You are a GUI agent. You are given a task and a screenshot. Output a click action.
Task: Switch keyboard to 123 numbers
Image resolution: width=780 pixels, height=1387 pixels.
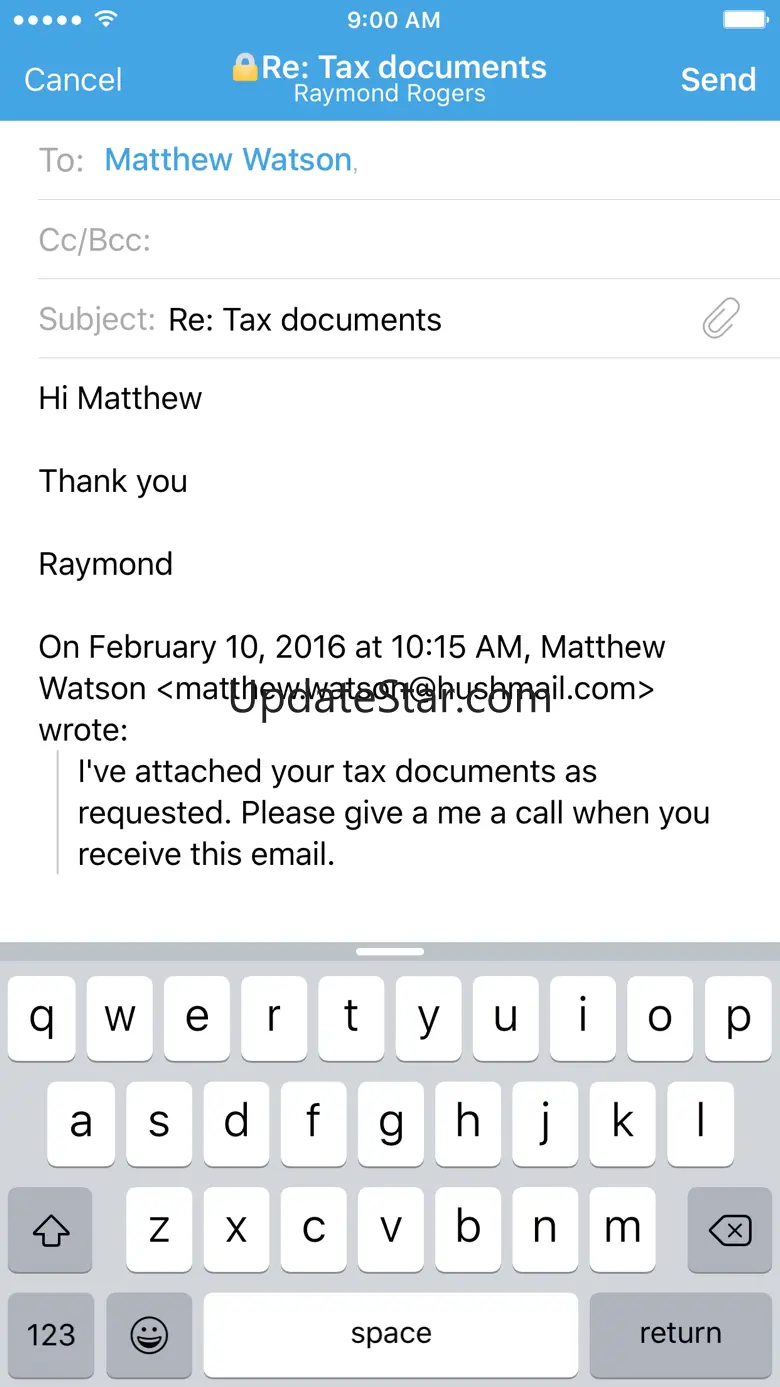(51, 1334)
